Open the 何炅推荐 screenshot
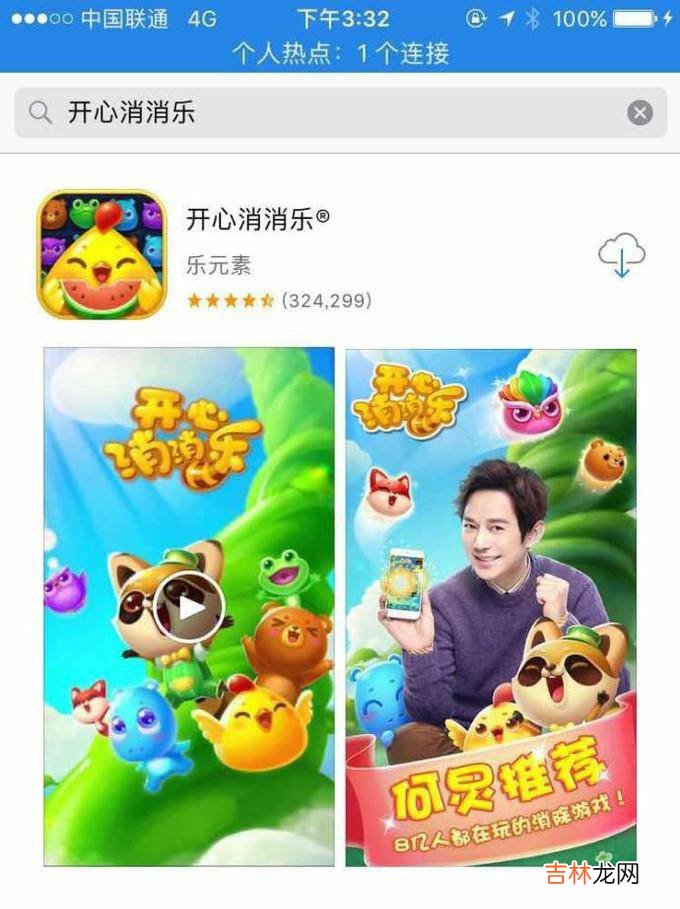The image size is (680, 909). 490,606
